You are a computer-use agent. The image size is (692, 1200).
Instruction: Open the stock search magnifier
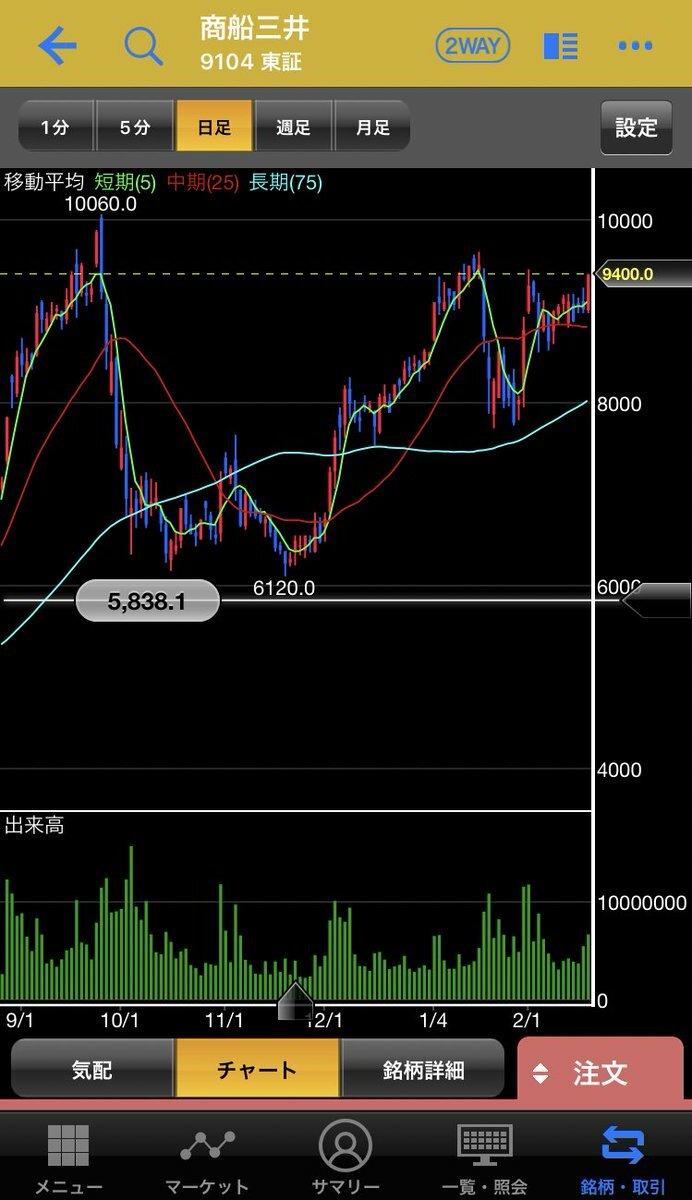(x=143, y=46)
